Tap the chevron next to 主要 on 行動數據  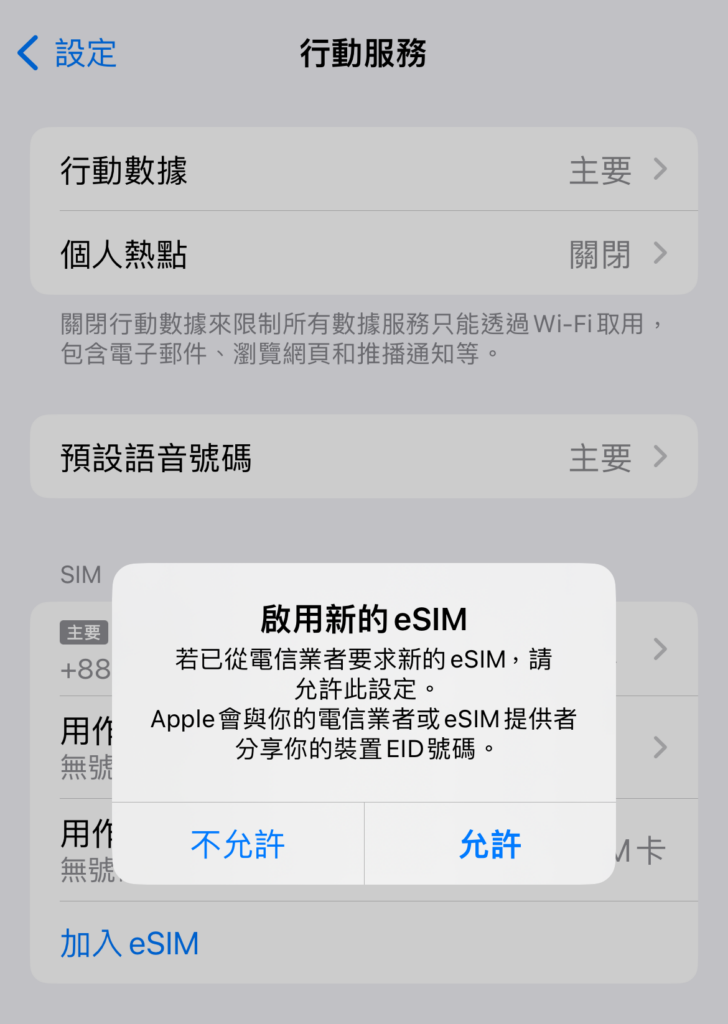coord(660,170)
